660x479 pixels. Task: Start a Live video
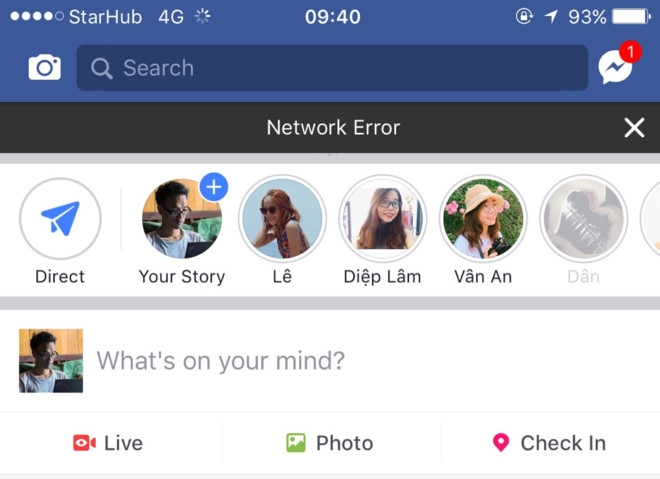[x=108, y=443]
